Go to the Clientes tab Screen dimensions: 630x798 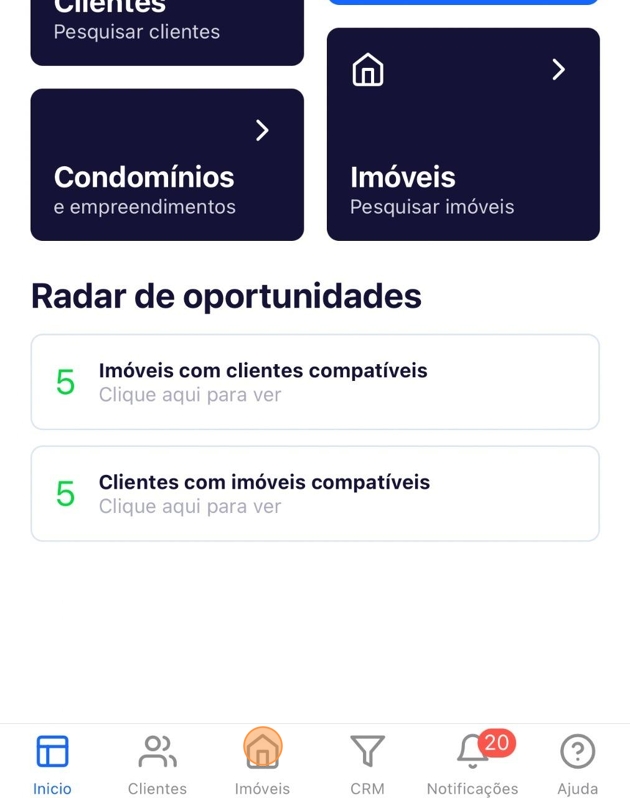pyautogui.click(x=157, y=763)
